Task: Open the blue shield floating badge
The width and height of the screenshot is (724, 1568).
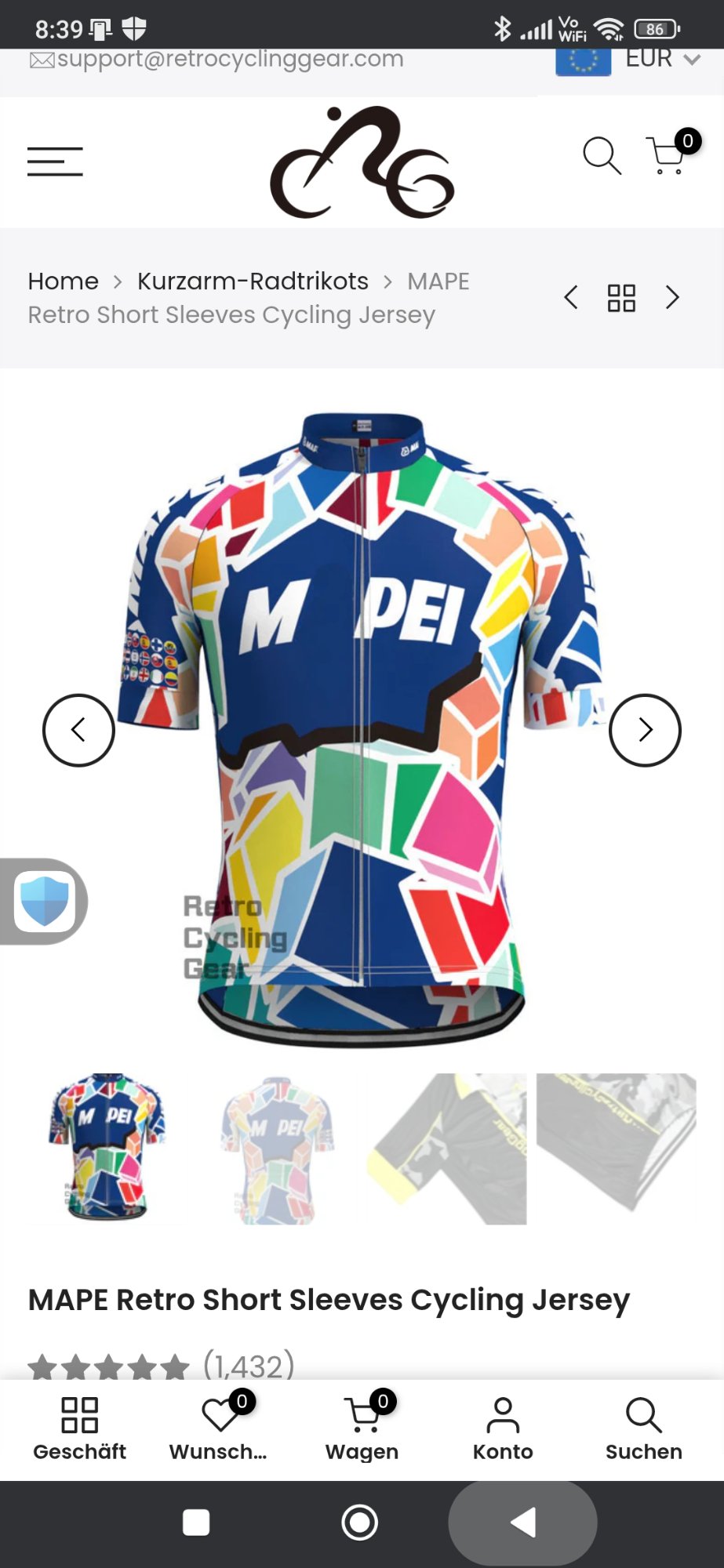Action: (45, 901)
